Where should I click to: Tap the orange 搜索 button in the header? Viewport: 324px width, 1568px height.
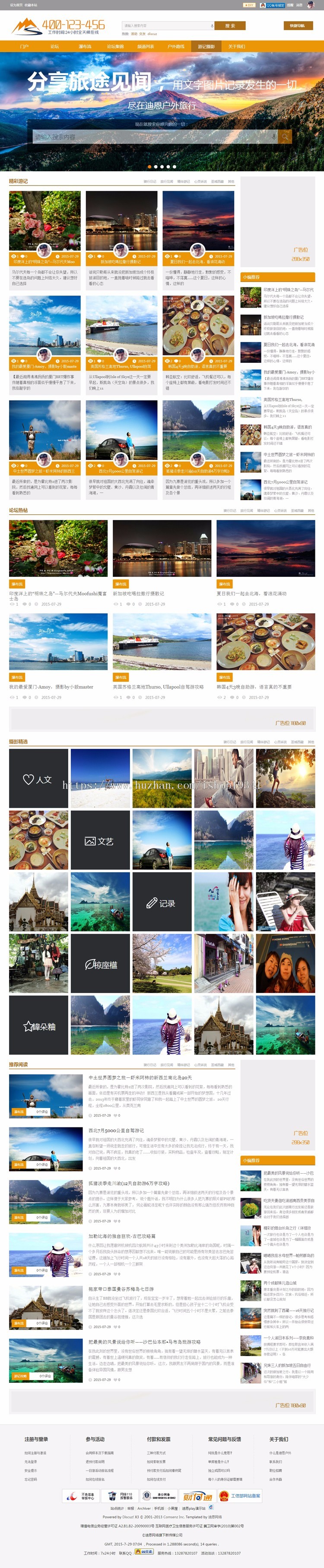tap(229, 25)
